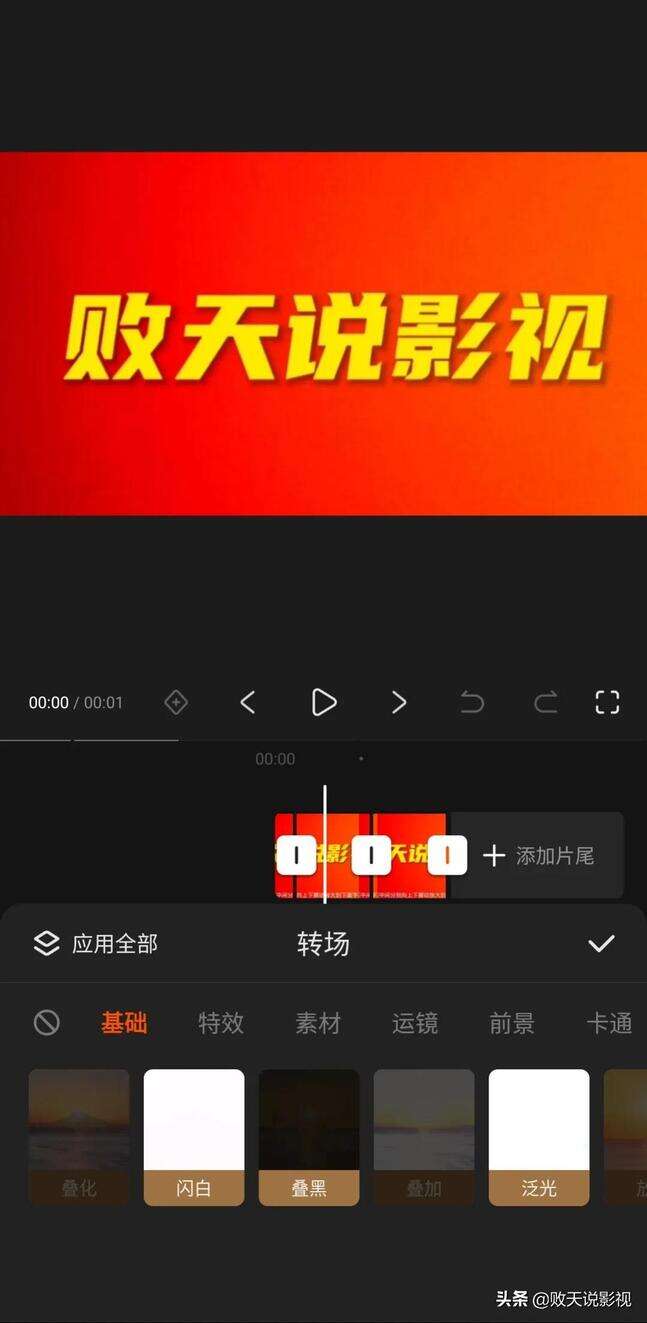
Task: Switch to the 特效 tab
Action: tap(221, 1023)
